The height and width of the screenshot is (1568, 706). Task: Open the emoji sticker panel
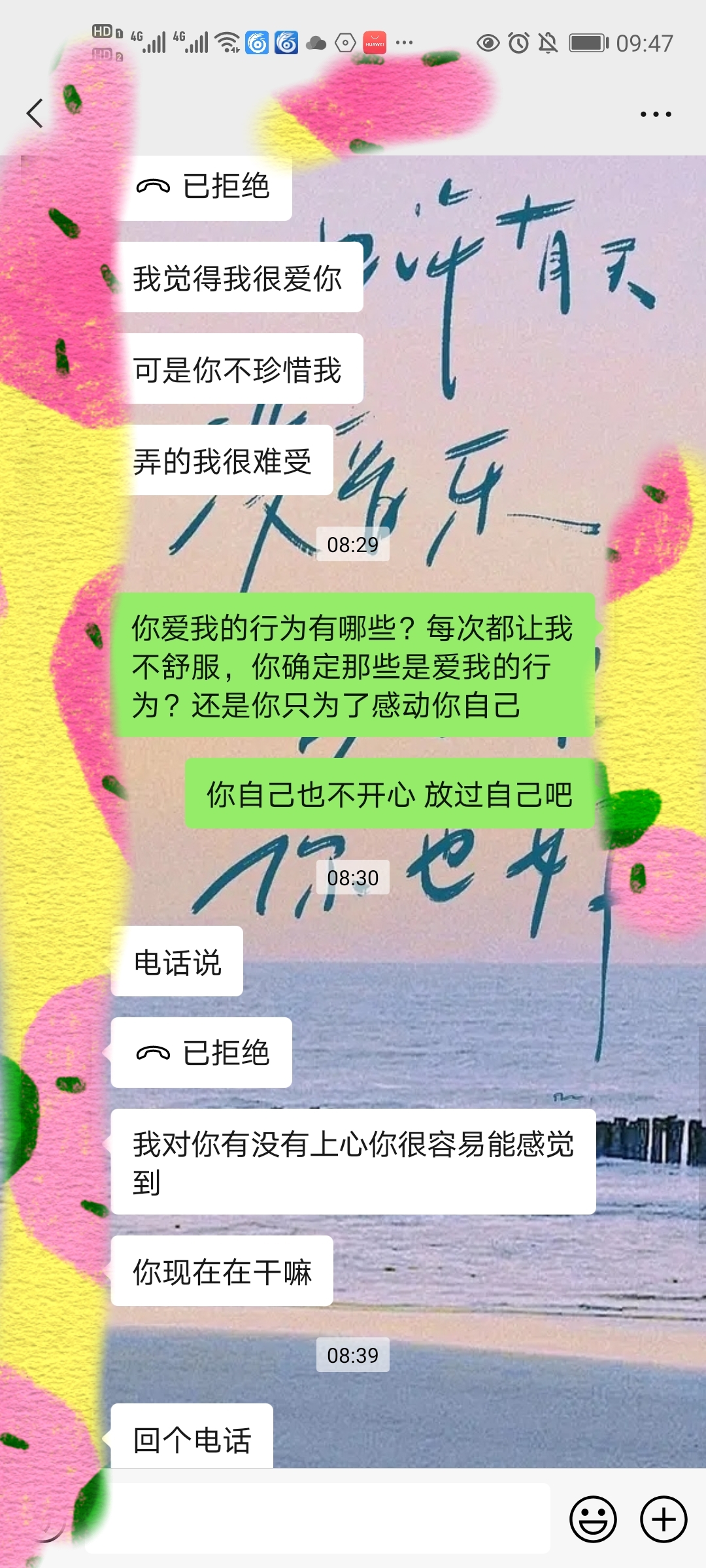pos(593,1519)
